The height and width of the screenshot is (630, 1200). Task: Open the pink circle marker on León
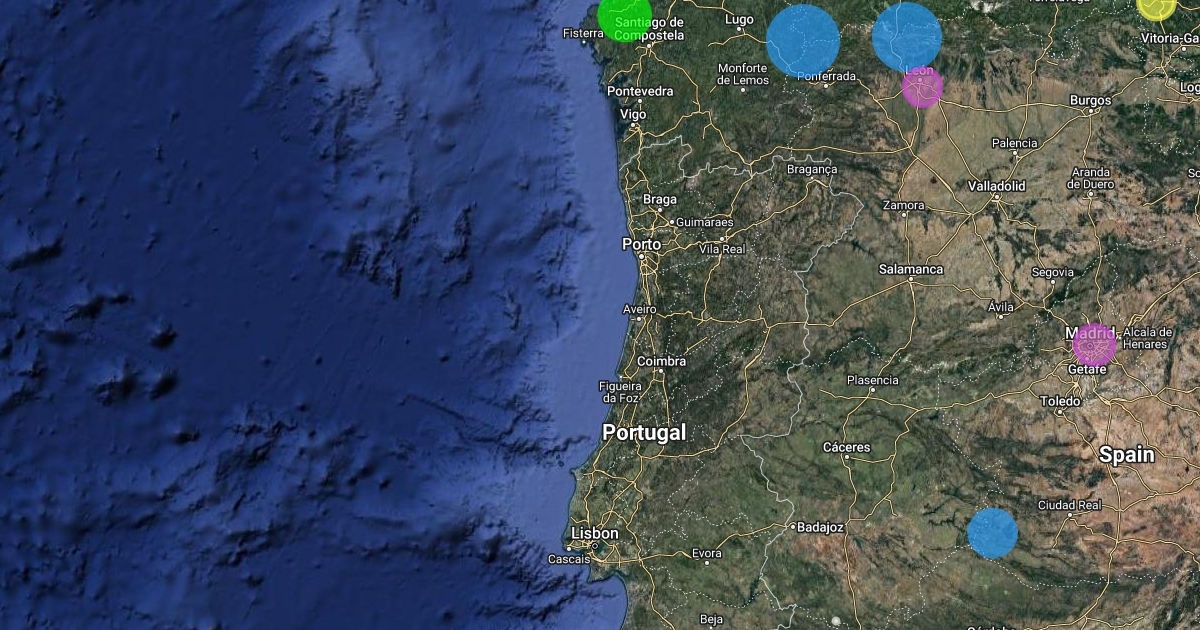coord(922,87)
